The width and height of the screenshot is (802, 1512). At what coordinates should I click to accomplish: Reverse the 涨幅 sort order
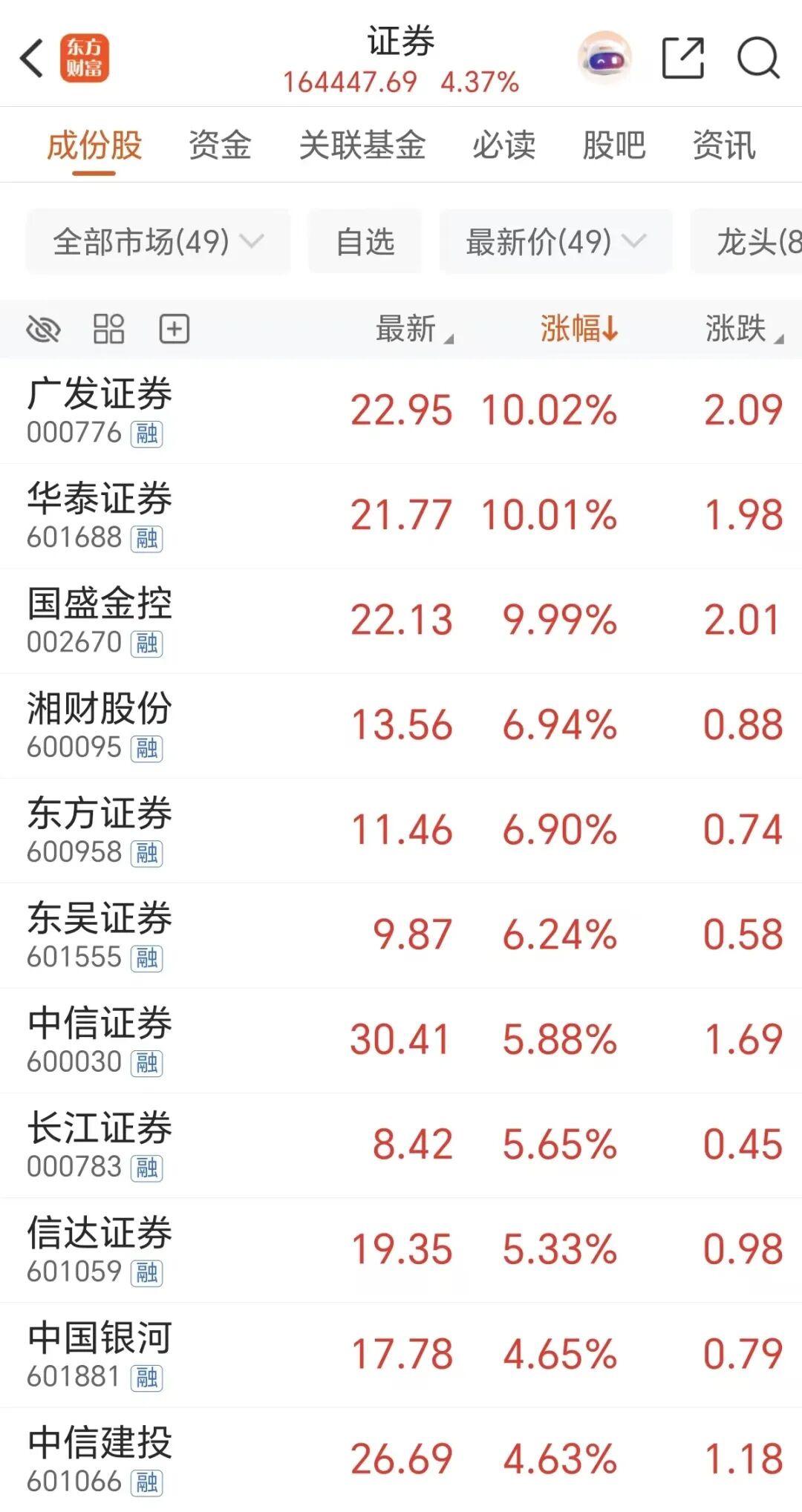point(579,329)
